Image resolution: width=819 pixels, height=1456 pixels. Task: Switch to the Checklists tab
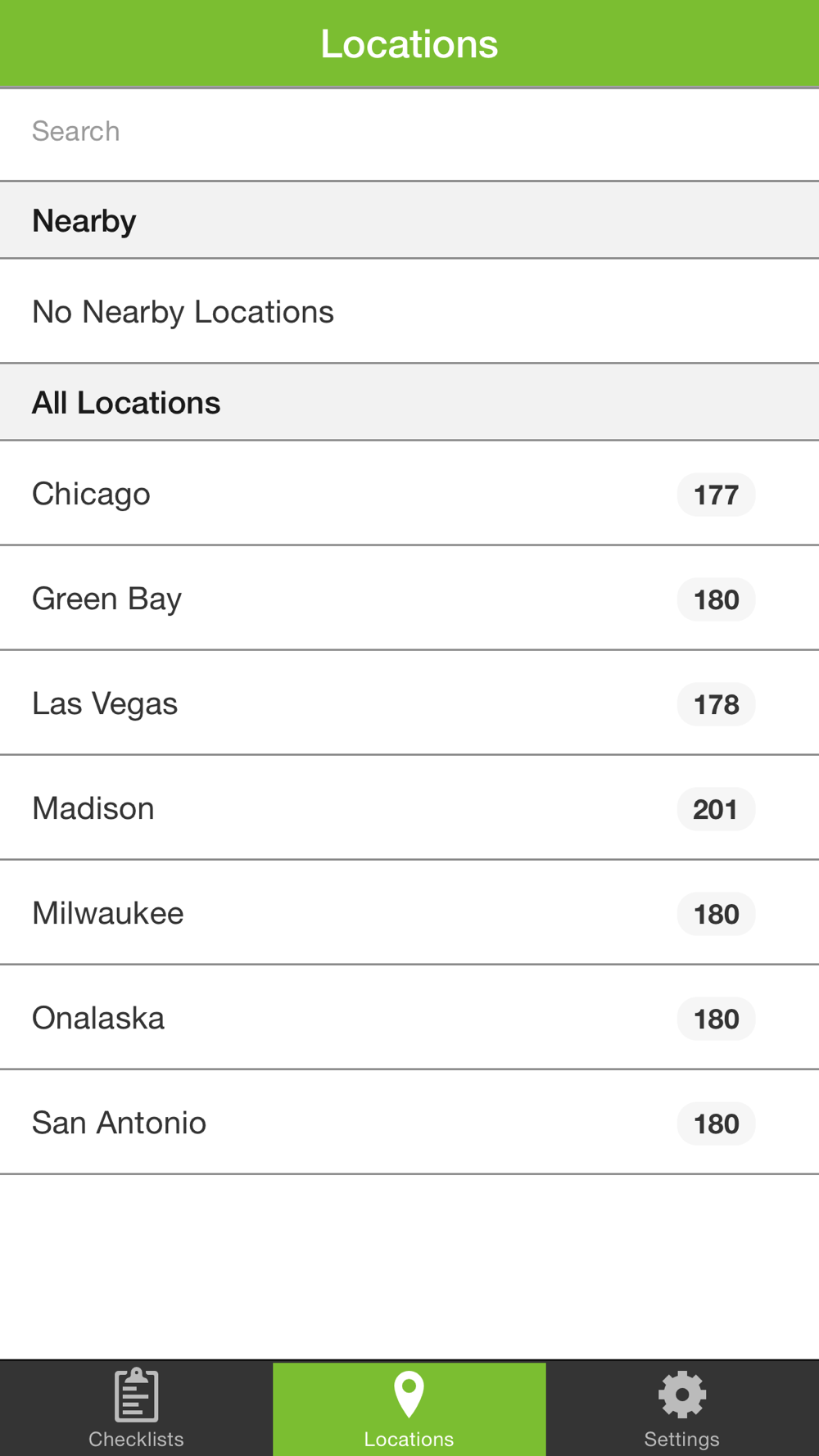(x=136, y=1409)
